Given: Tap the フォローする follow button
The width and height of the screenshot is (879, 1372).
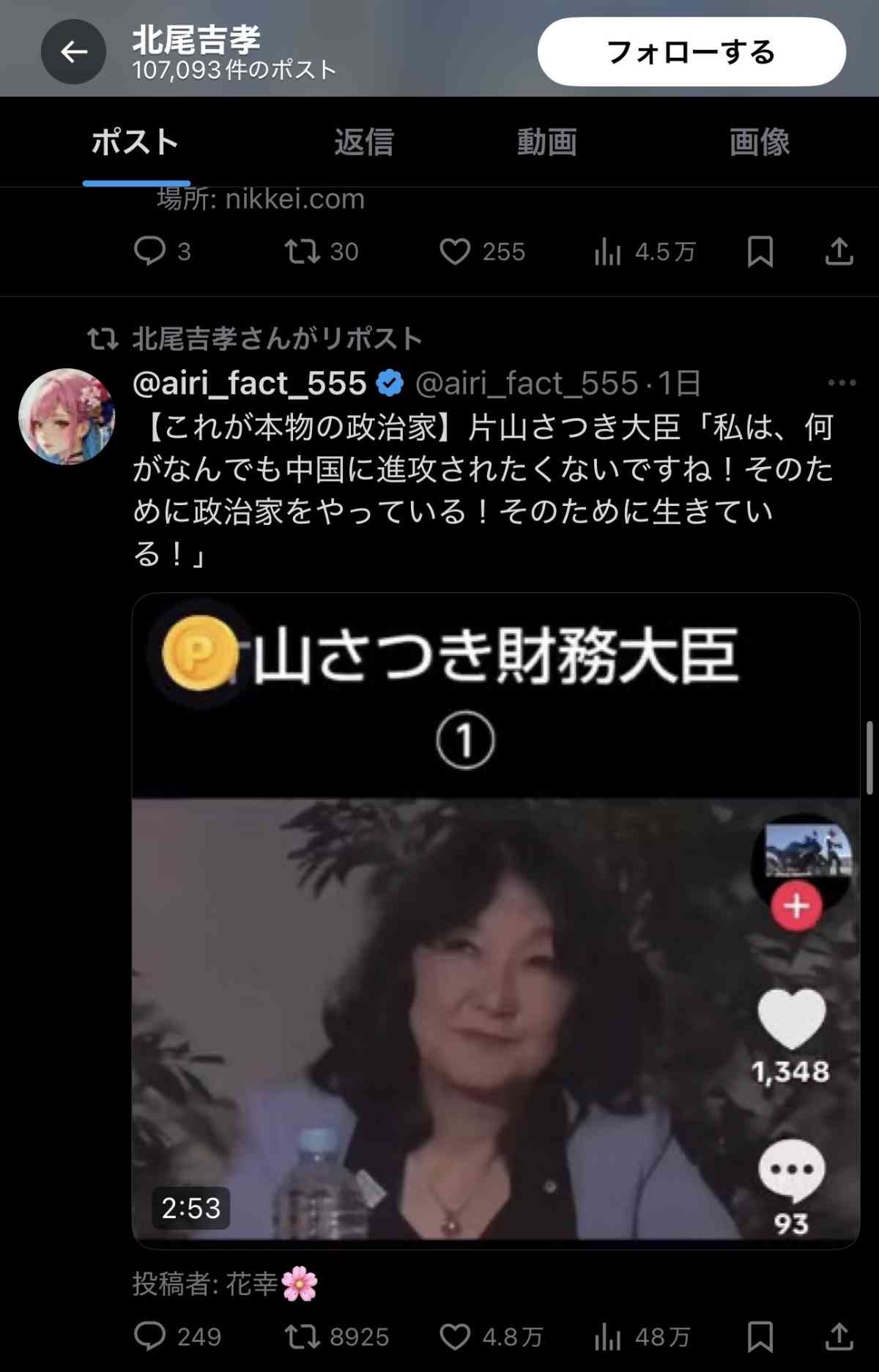Looking at the screenshot, I should click(x=691, y=52).
